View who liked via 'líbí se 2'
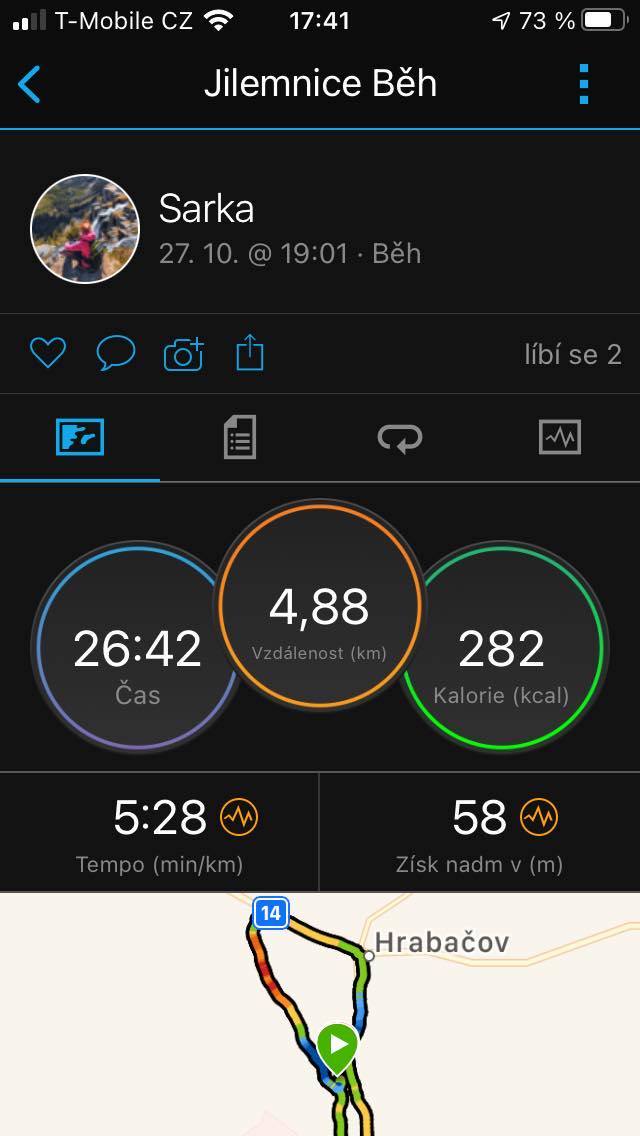Viewport: 640px width, 1136px height. coord(573,354)
